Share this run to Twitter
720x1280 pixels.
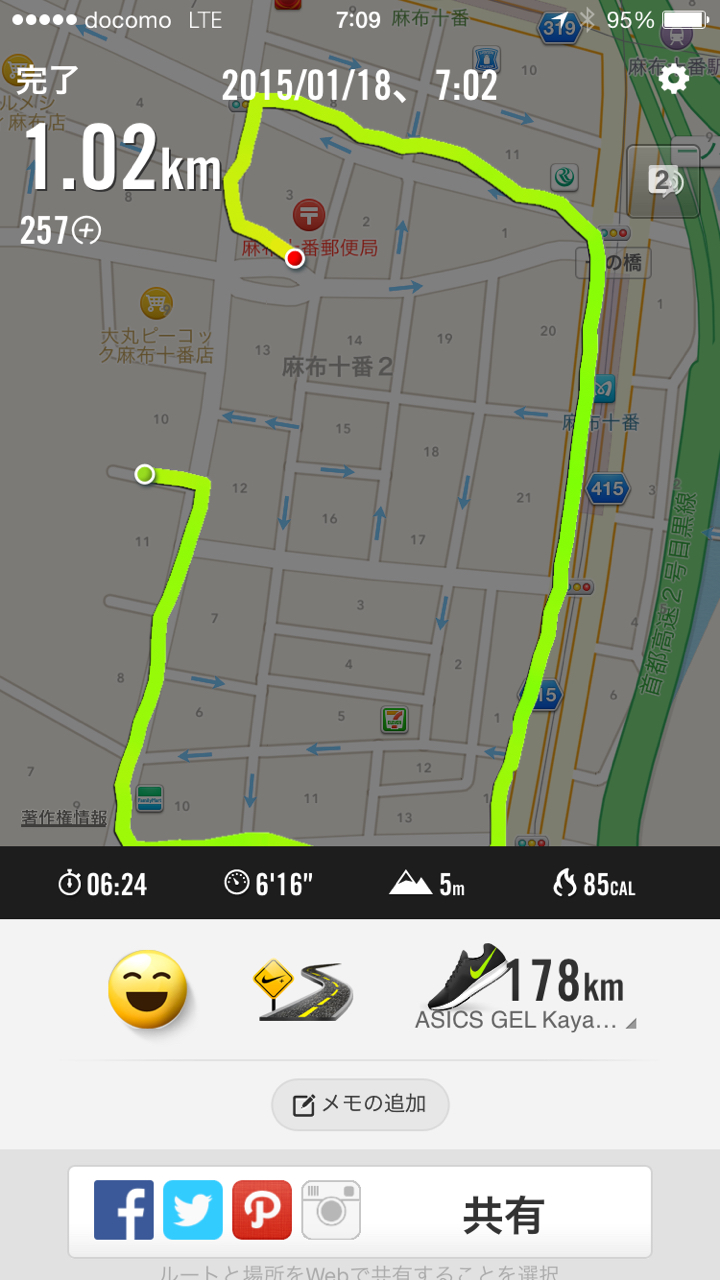pos(193,1211)
